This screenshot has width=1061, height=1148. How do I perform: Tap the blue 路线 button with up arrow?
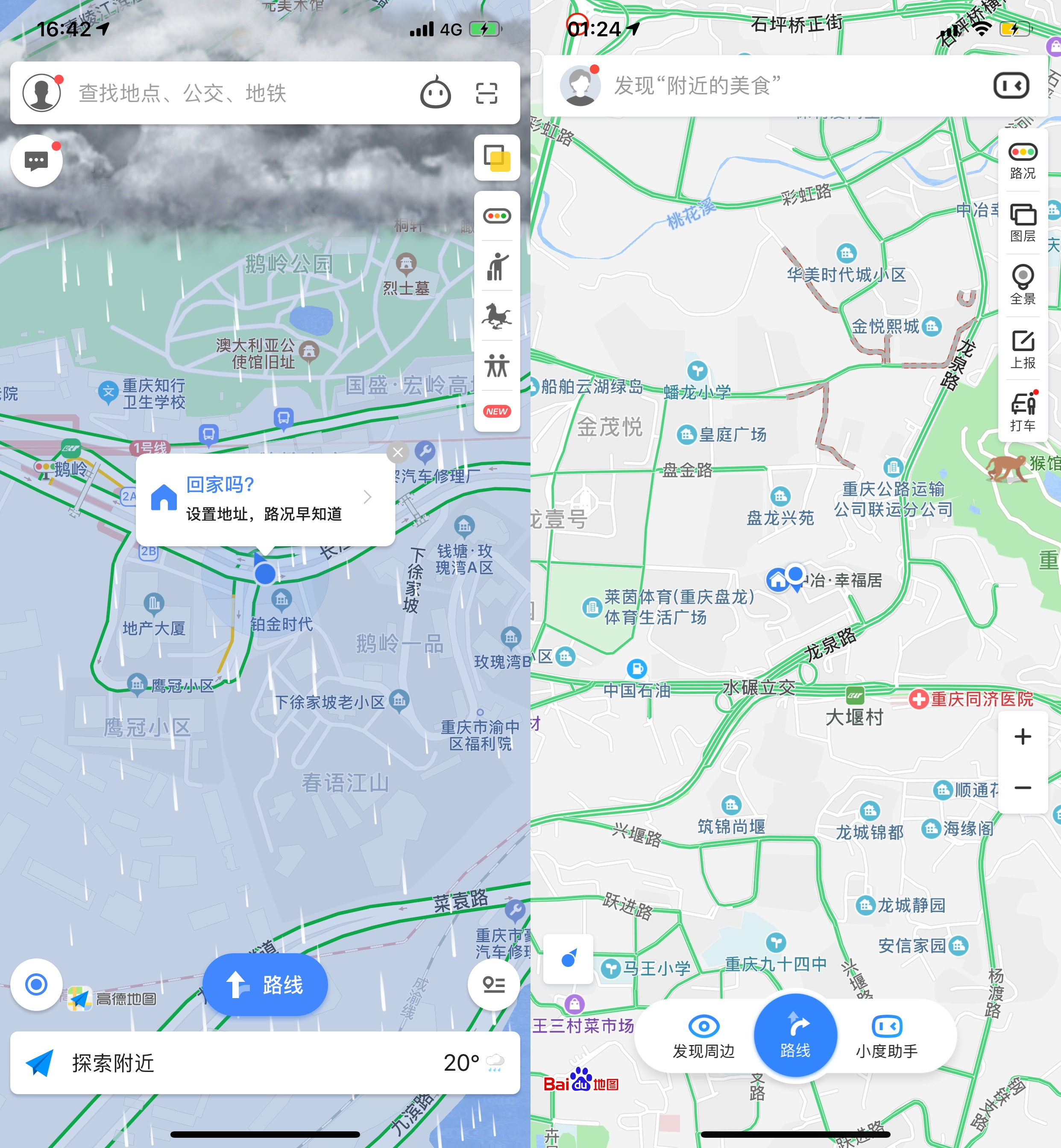[x=265, y=985]
